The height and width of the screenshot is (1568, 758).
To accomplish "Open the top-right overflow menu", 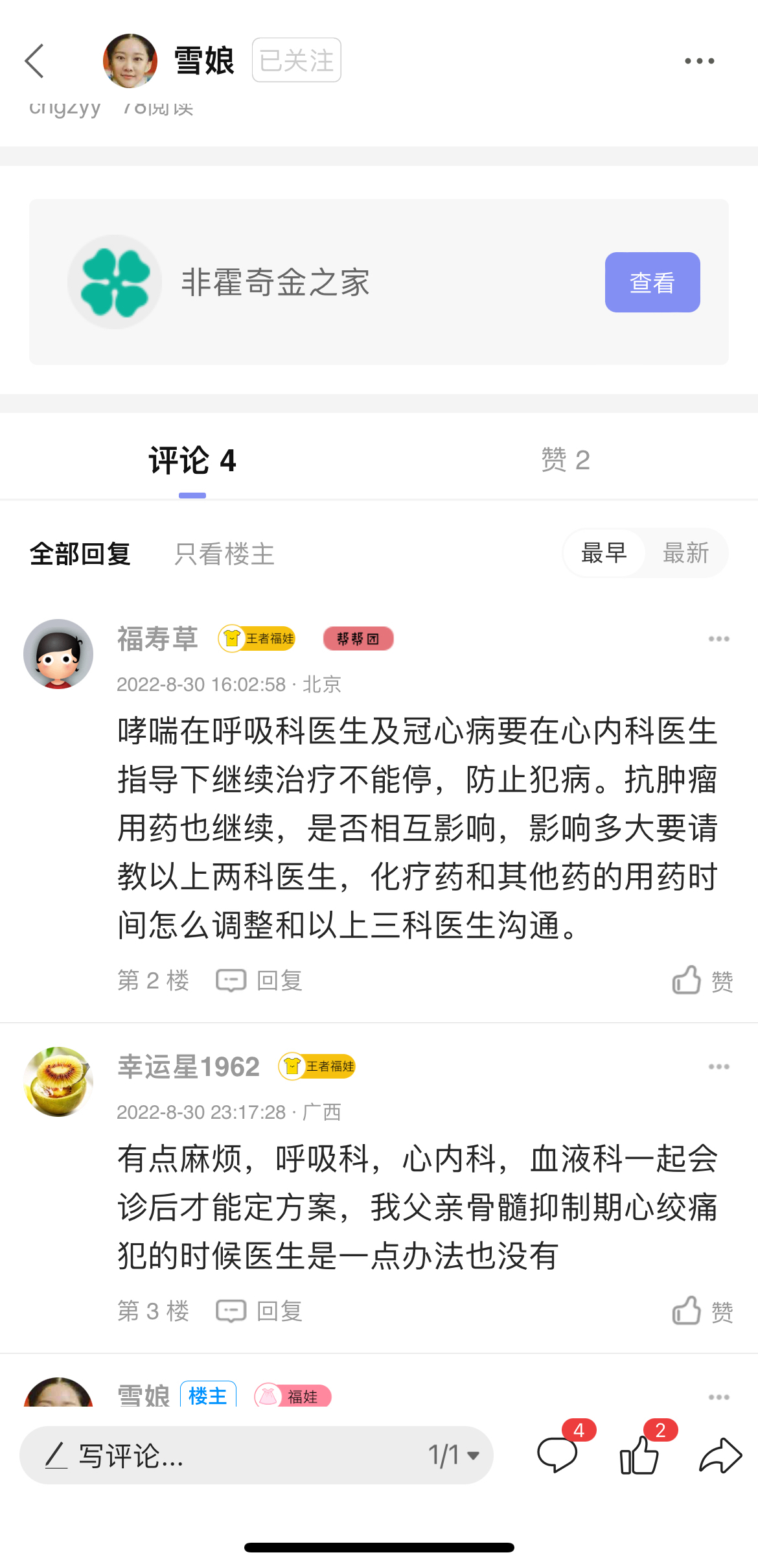I will (x=700, y=61).
